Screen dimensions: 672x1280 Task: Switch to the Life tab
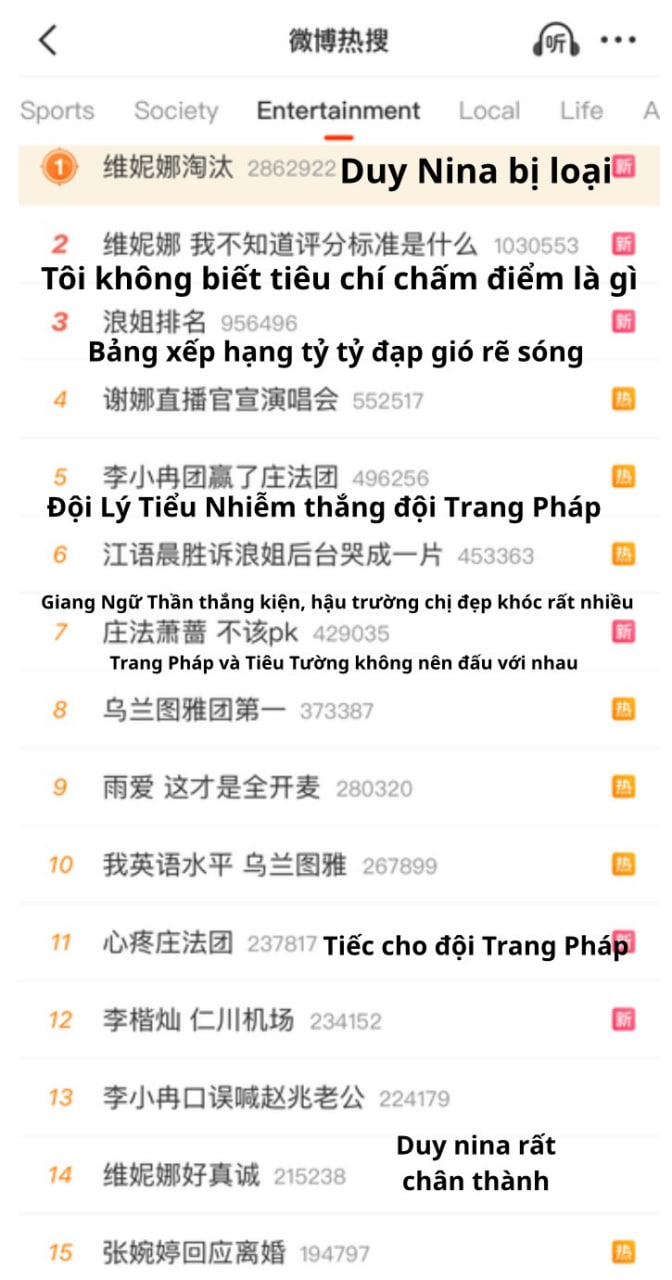[581, 111]
